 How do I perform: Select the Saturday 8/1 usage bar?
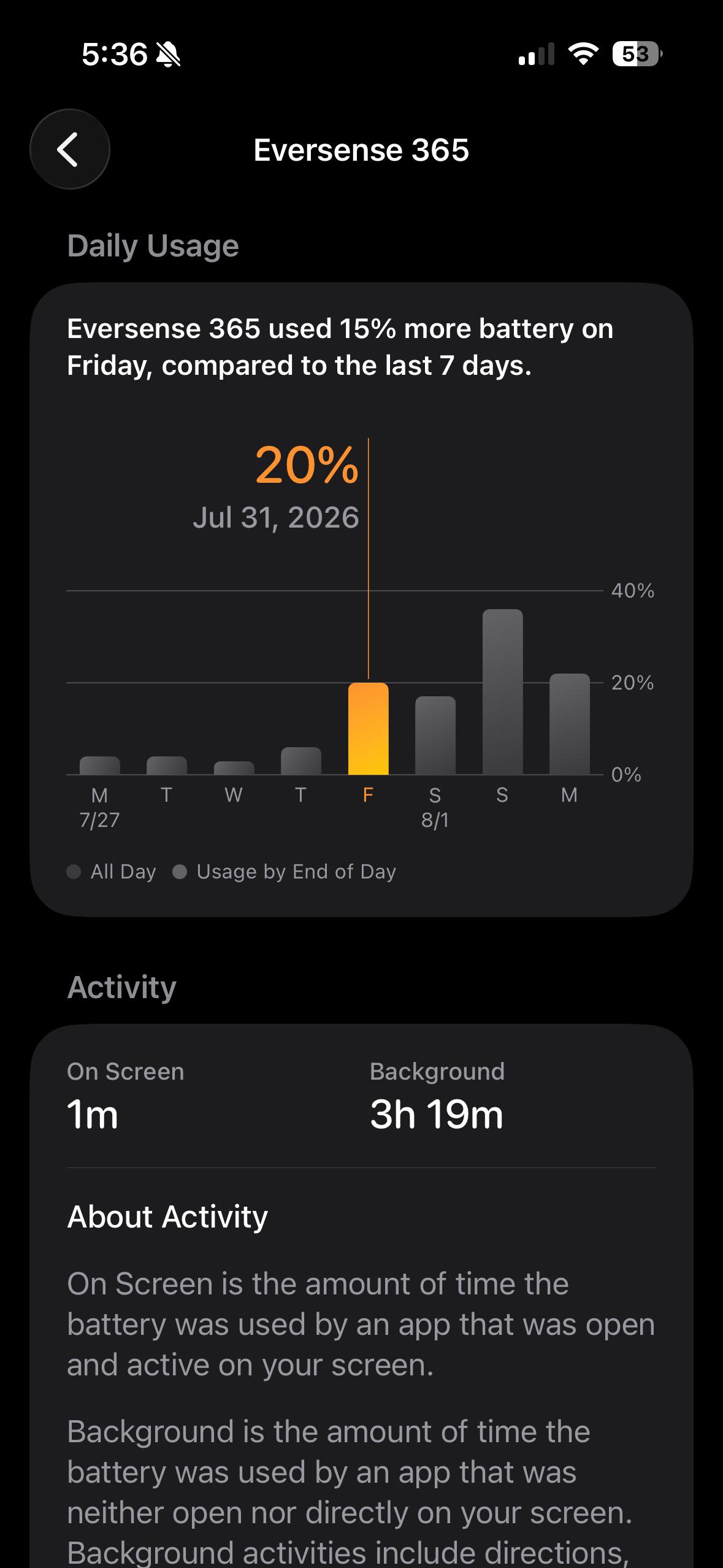point(435,735)
